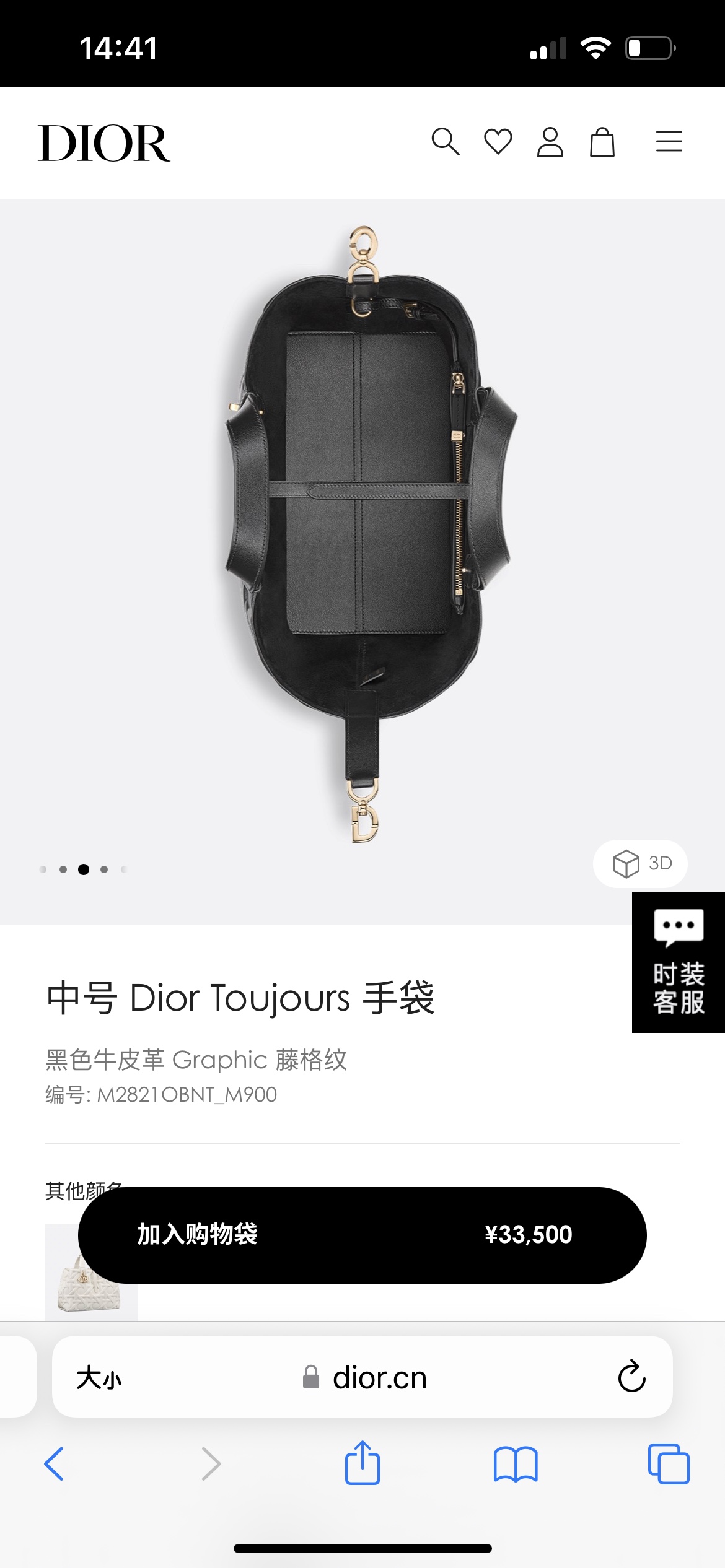This screenshot has height=1568, width=725.
Task: Reload the dior.cn page
Action: pyautogui.click(x=631, y=1377)
